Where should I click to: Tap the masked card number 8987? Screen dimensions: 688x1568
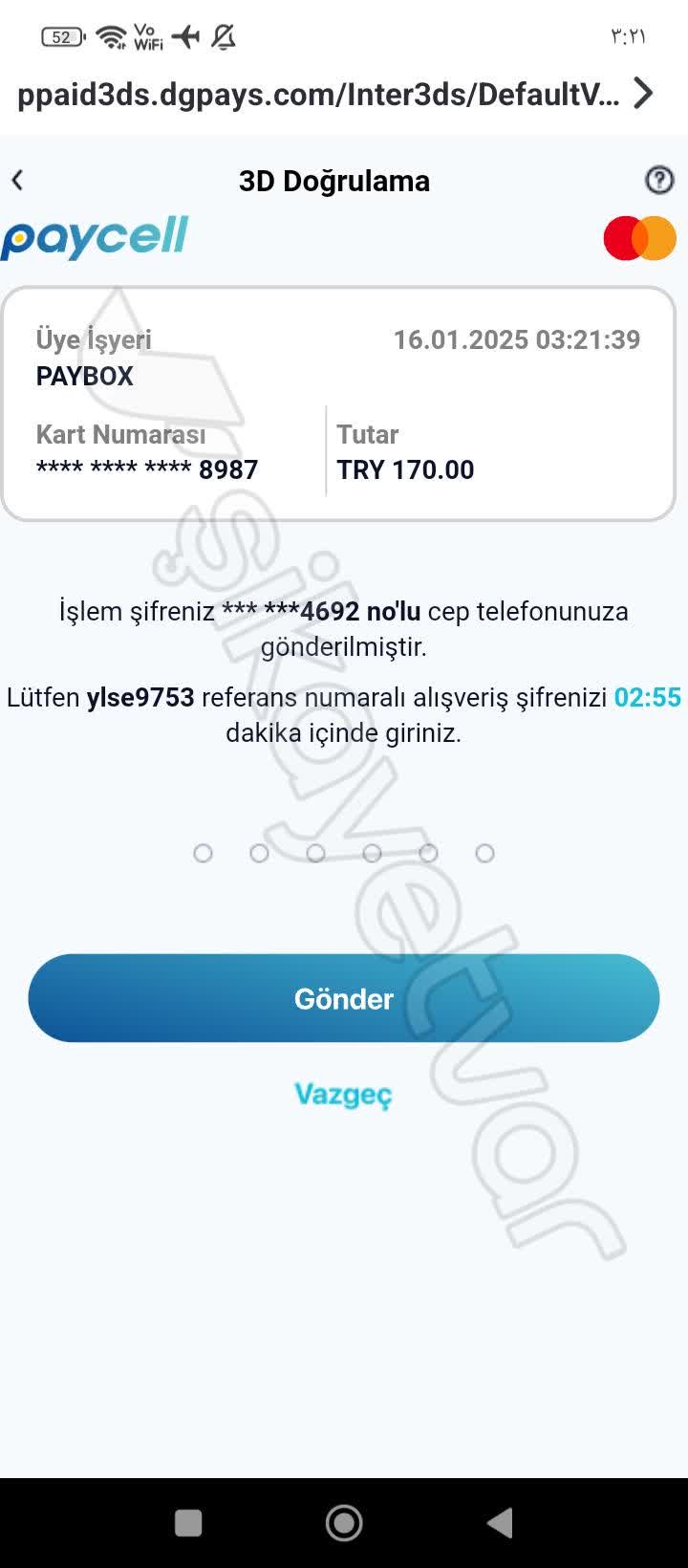(x=144, y=468)
